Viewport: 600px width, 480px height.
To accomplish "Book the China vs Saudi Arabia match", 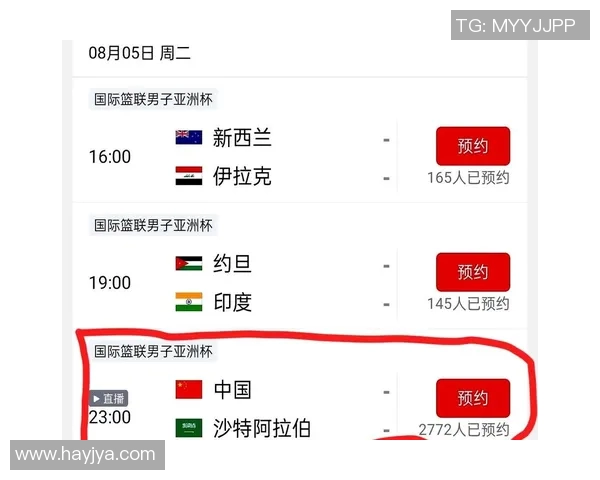I will pyautogui.click(x=473, y=398).
